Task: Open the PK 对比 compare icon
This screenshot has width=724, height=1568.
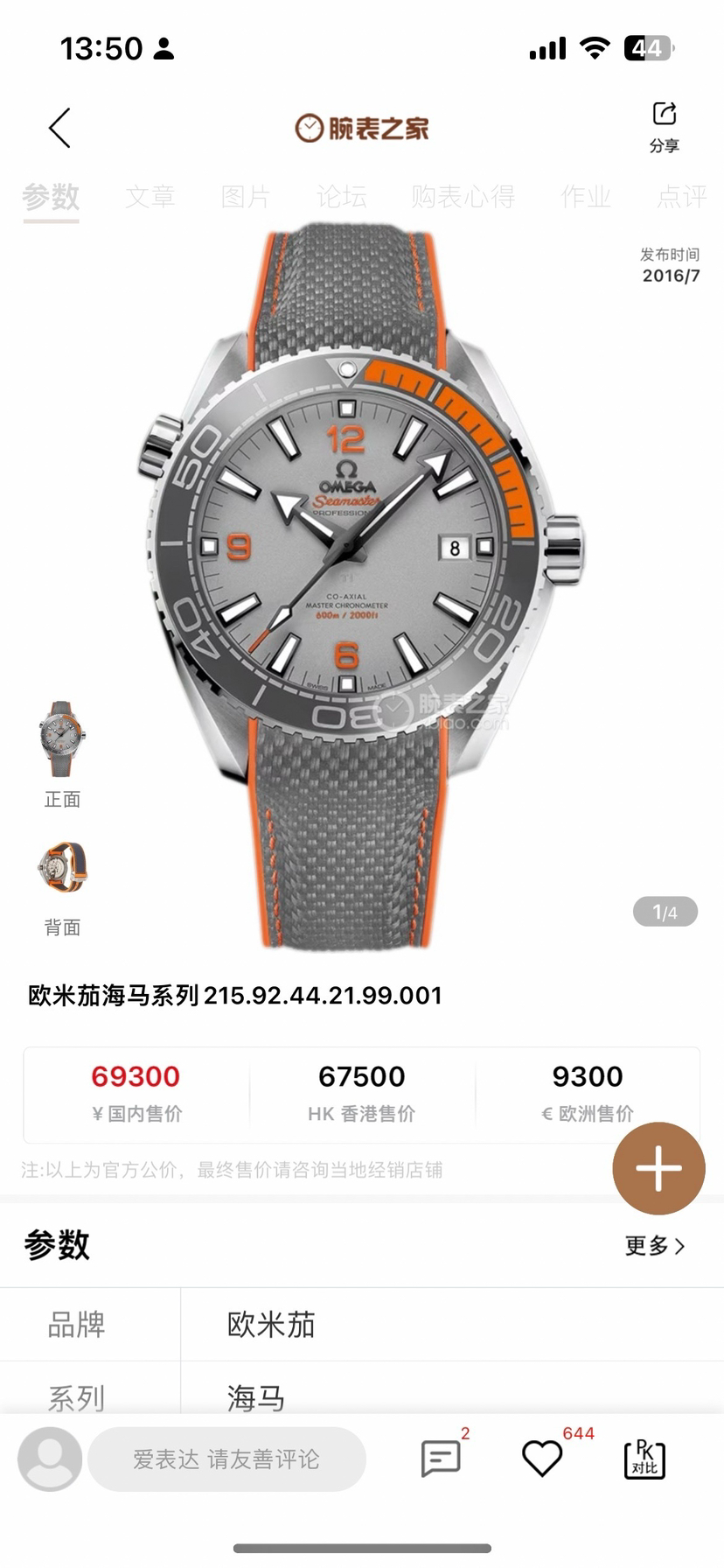Action: coord(644,1459)
